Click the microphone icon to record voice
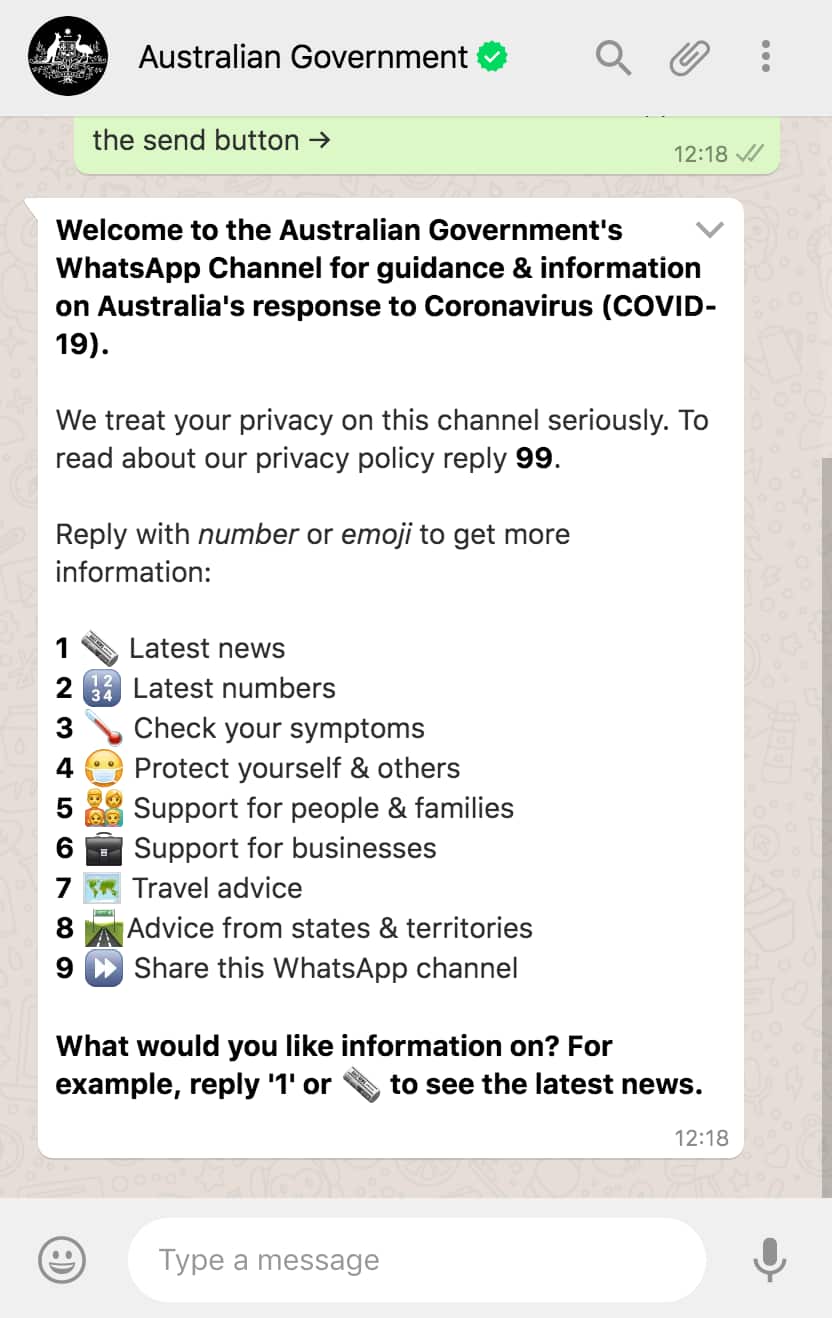The image size is (832, 1318). pyautogui.click(x=769, y=1259)
